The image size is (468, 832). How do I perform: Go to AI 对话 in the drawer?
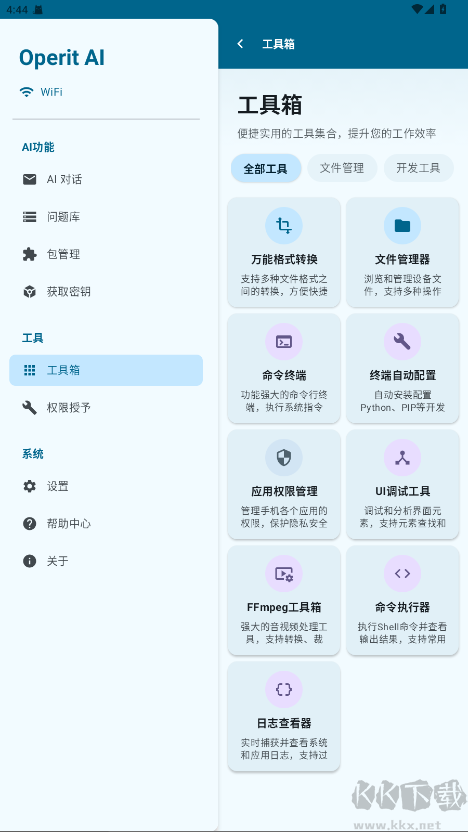point(106,179)
